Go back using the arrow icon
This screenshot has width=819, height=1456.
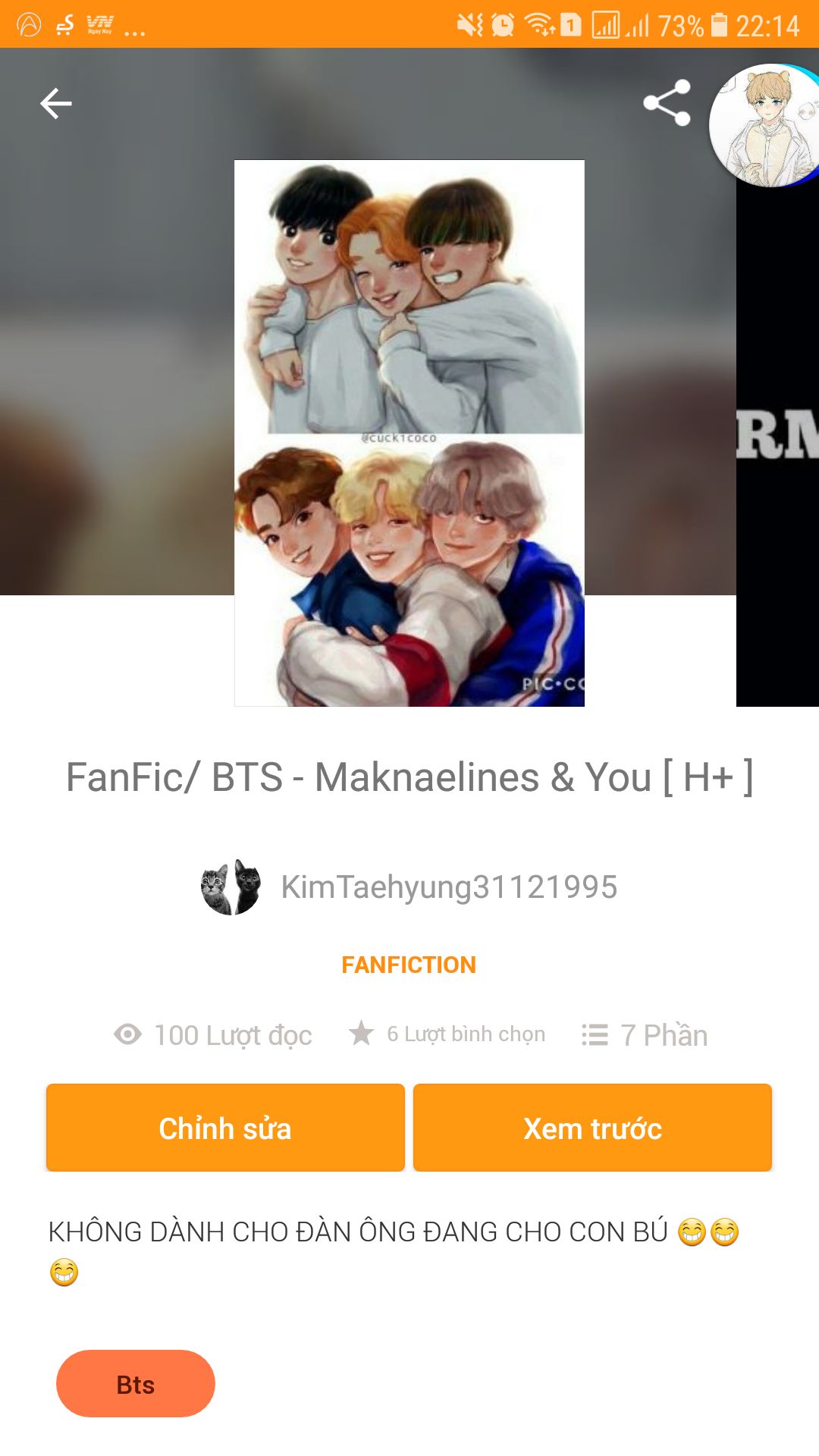click(56, 104)
